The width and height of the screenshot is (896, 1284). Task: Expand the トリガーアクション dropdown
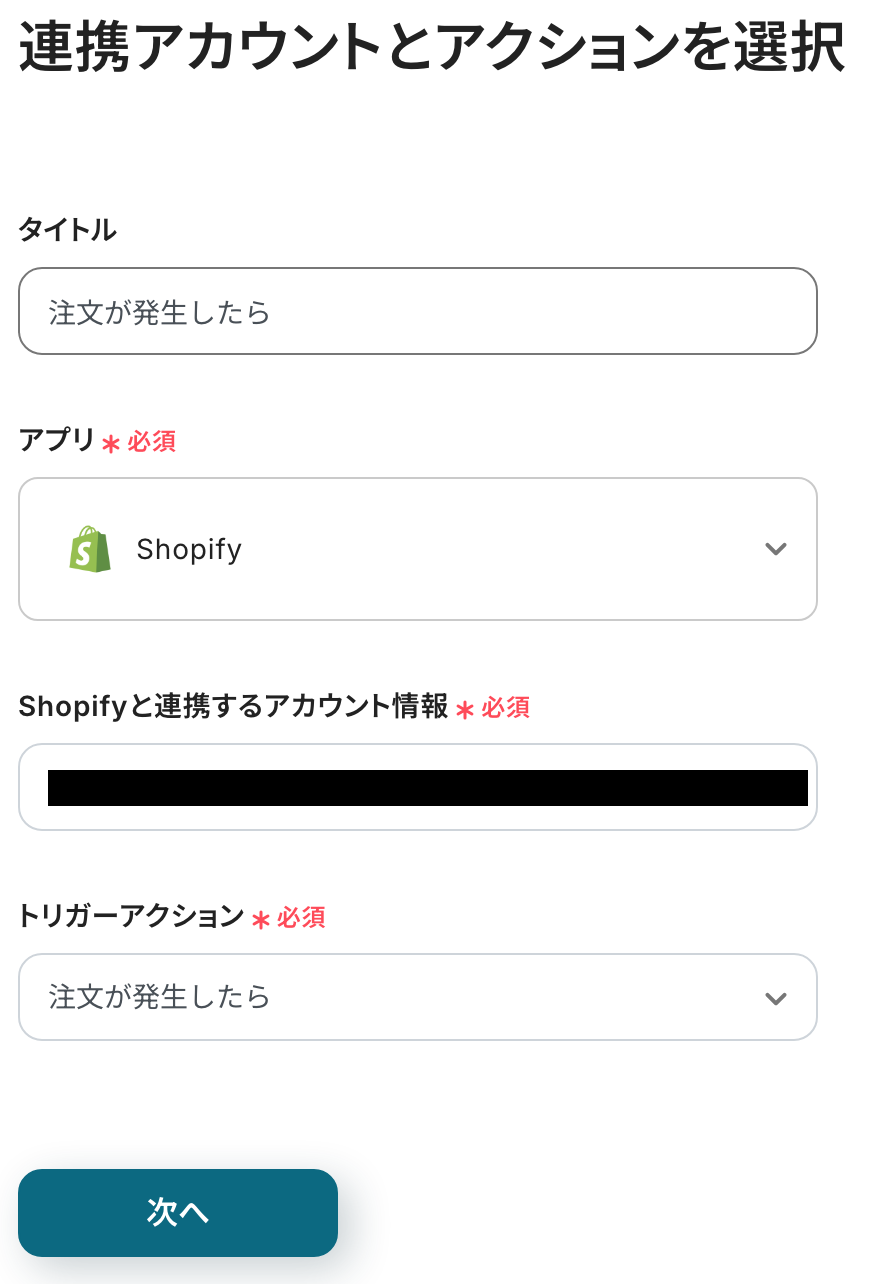pyautogui.click(x=417, y=997)
